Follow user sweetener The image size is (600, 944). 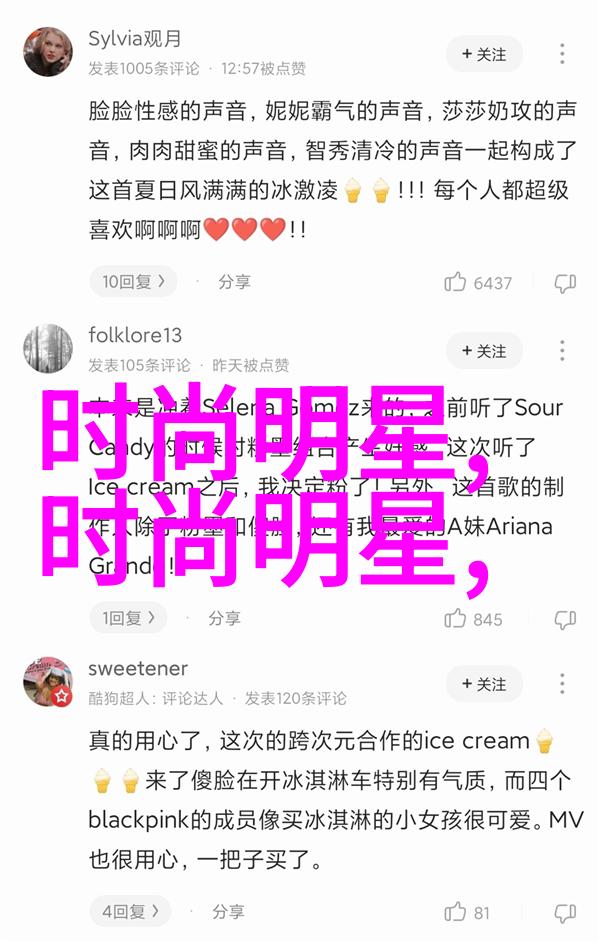pyautogui.click(x=484, y=684)
